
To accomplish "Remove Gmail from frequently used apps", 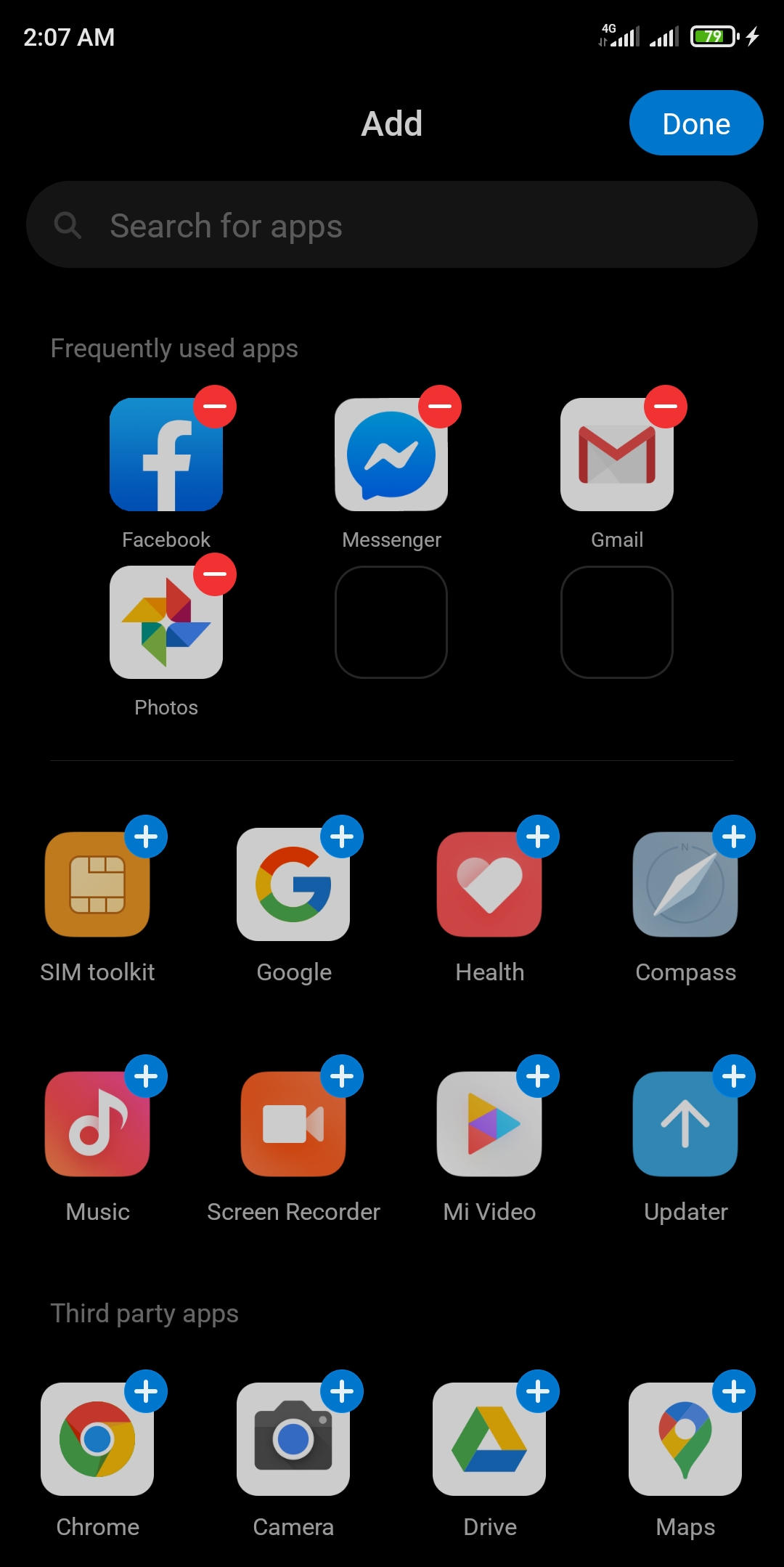I will [666, 407].
